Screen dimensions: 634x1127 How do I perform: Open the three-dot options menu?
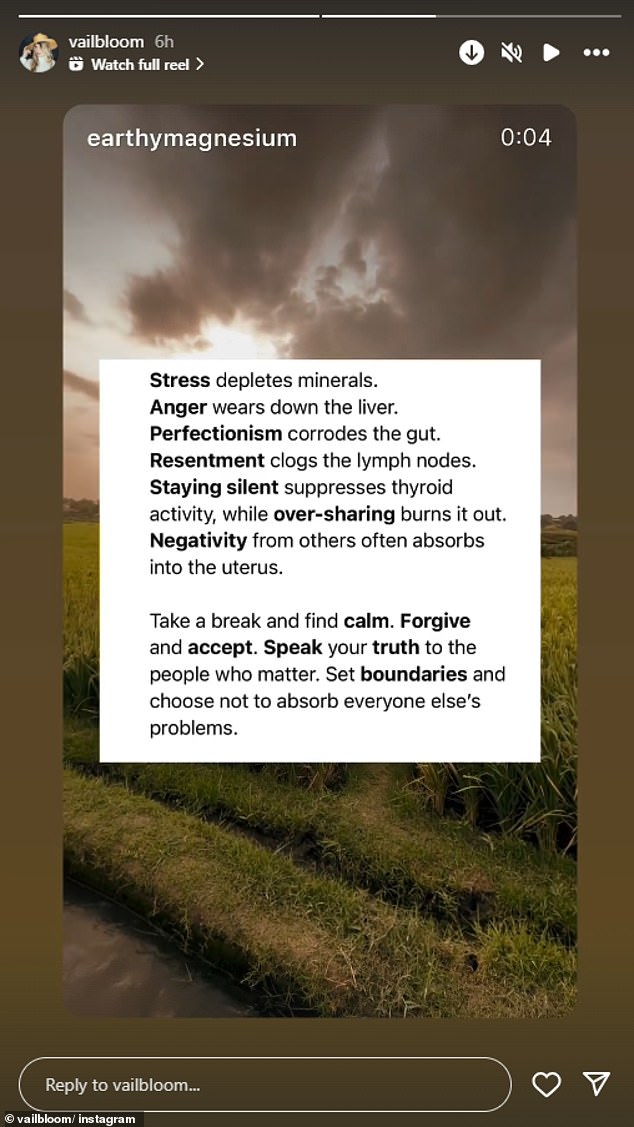pyautogui.click(x=596, y=52)
